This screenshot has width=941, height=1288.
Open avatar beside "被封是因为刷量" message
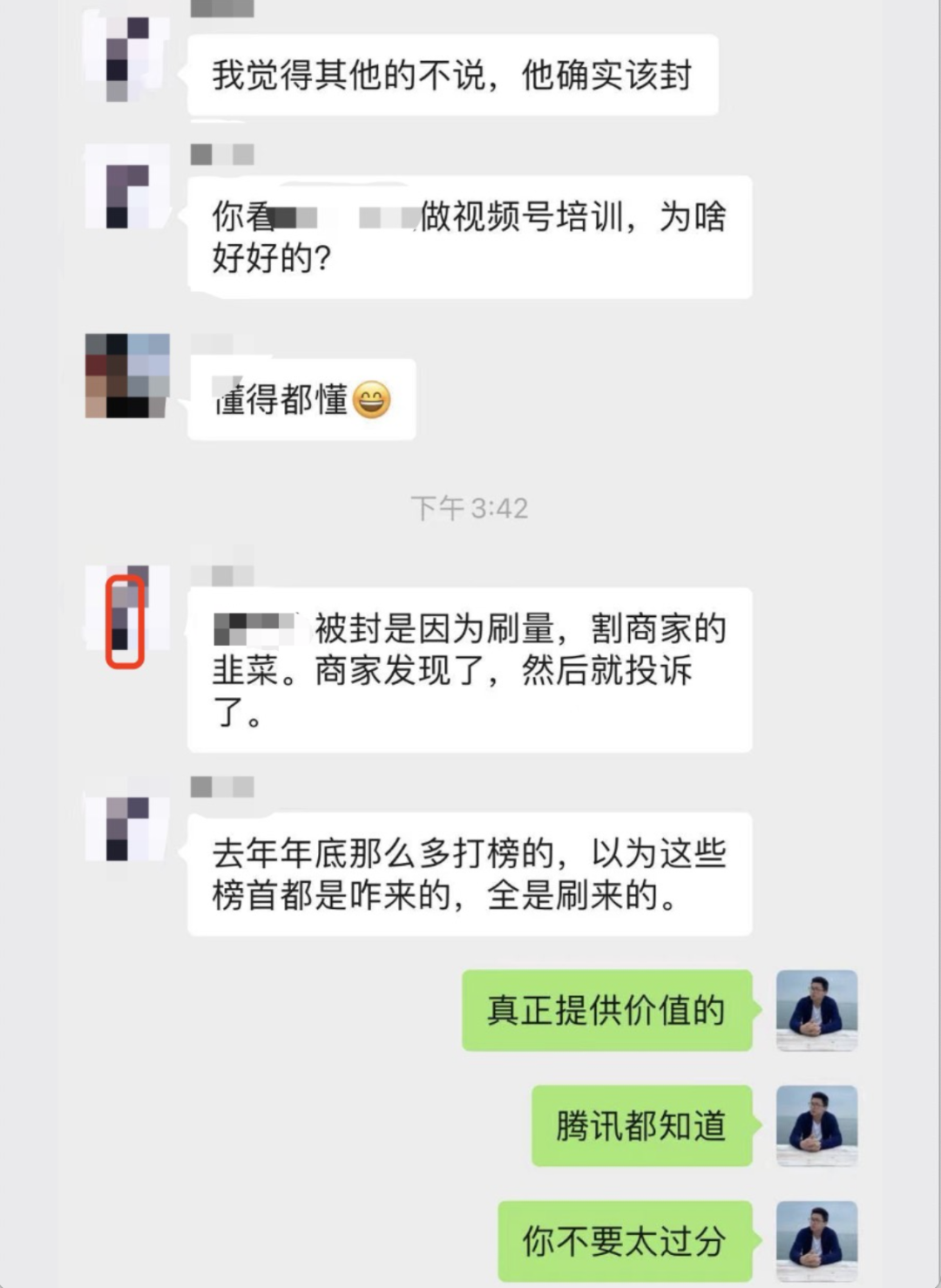[127, 608]
